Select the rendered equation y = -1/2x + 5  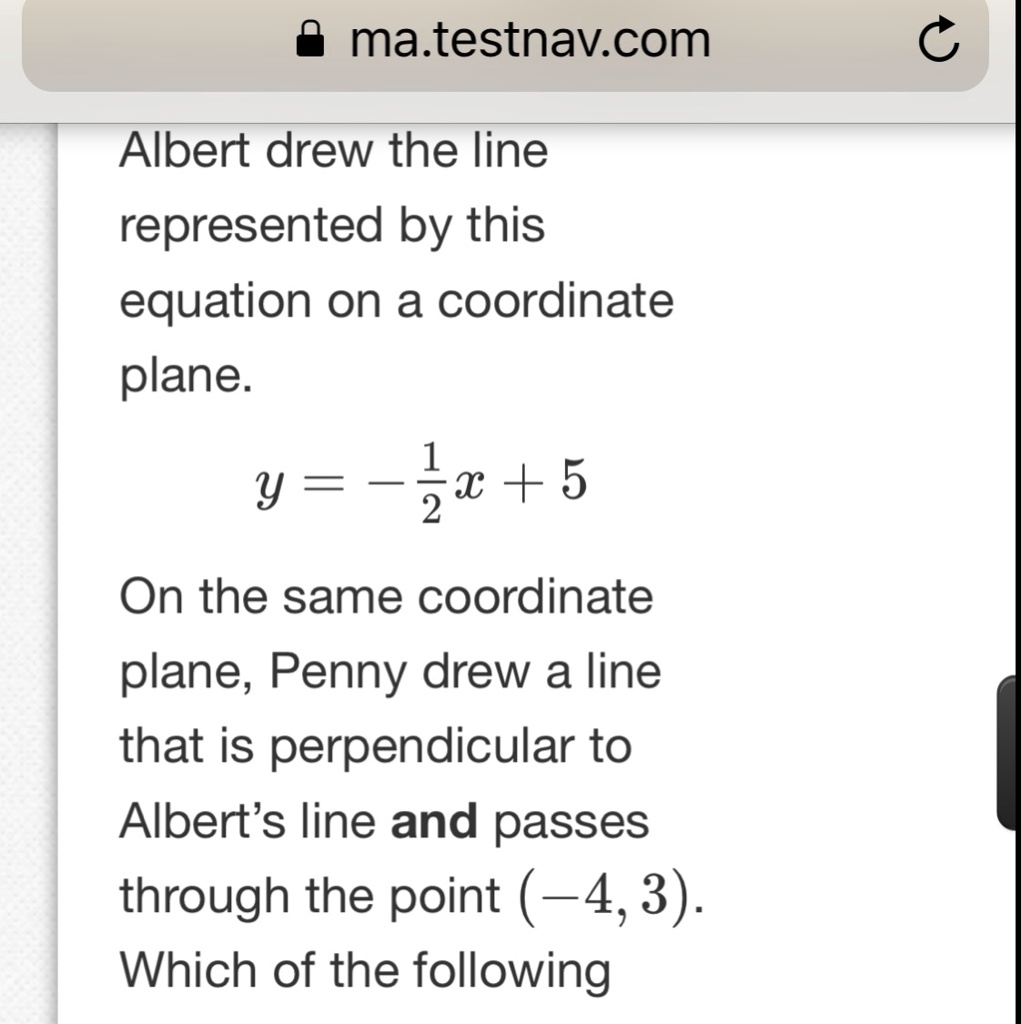420,483
